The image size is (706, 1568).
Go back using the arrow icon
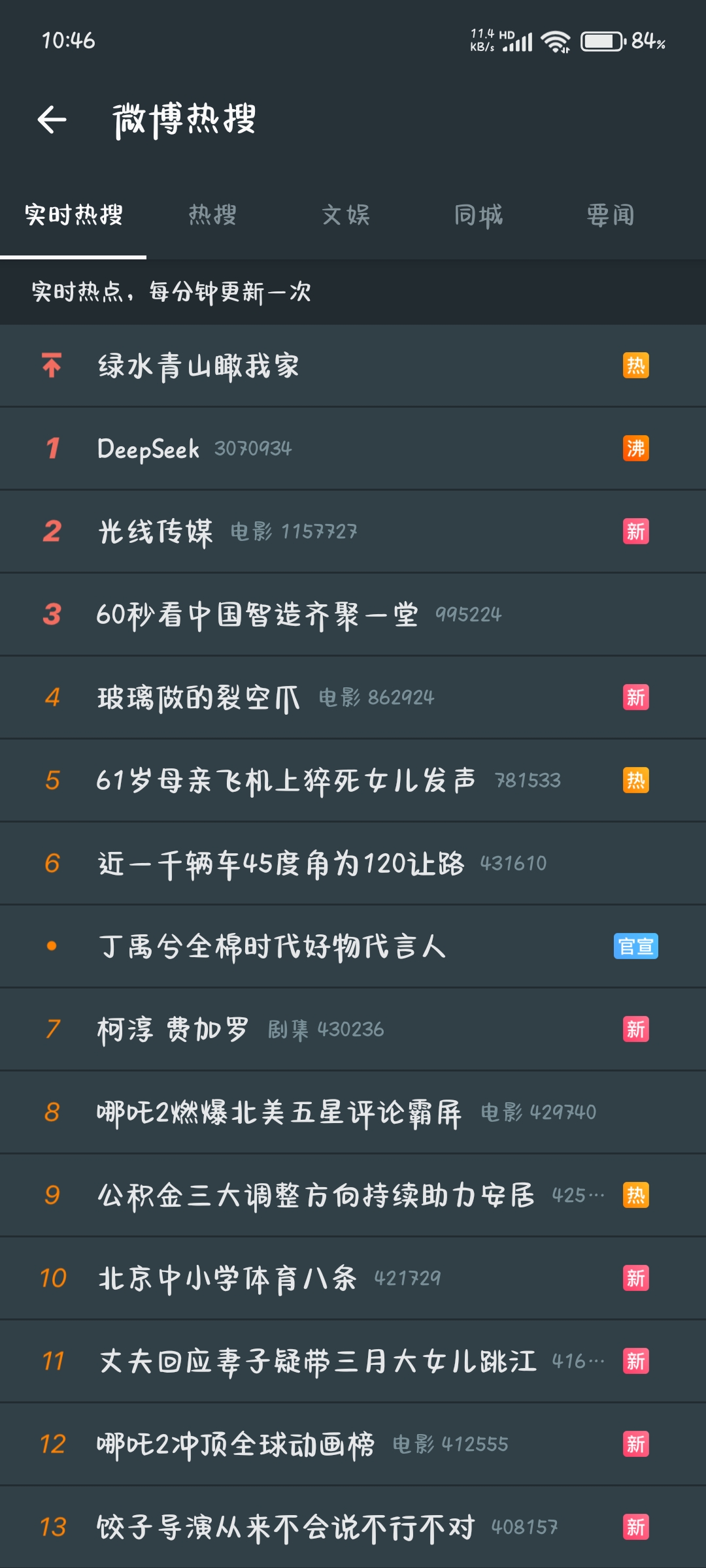click(52, 120)
